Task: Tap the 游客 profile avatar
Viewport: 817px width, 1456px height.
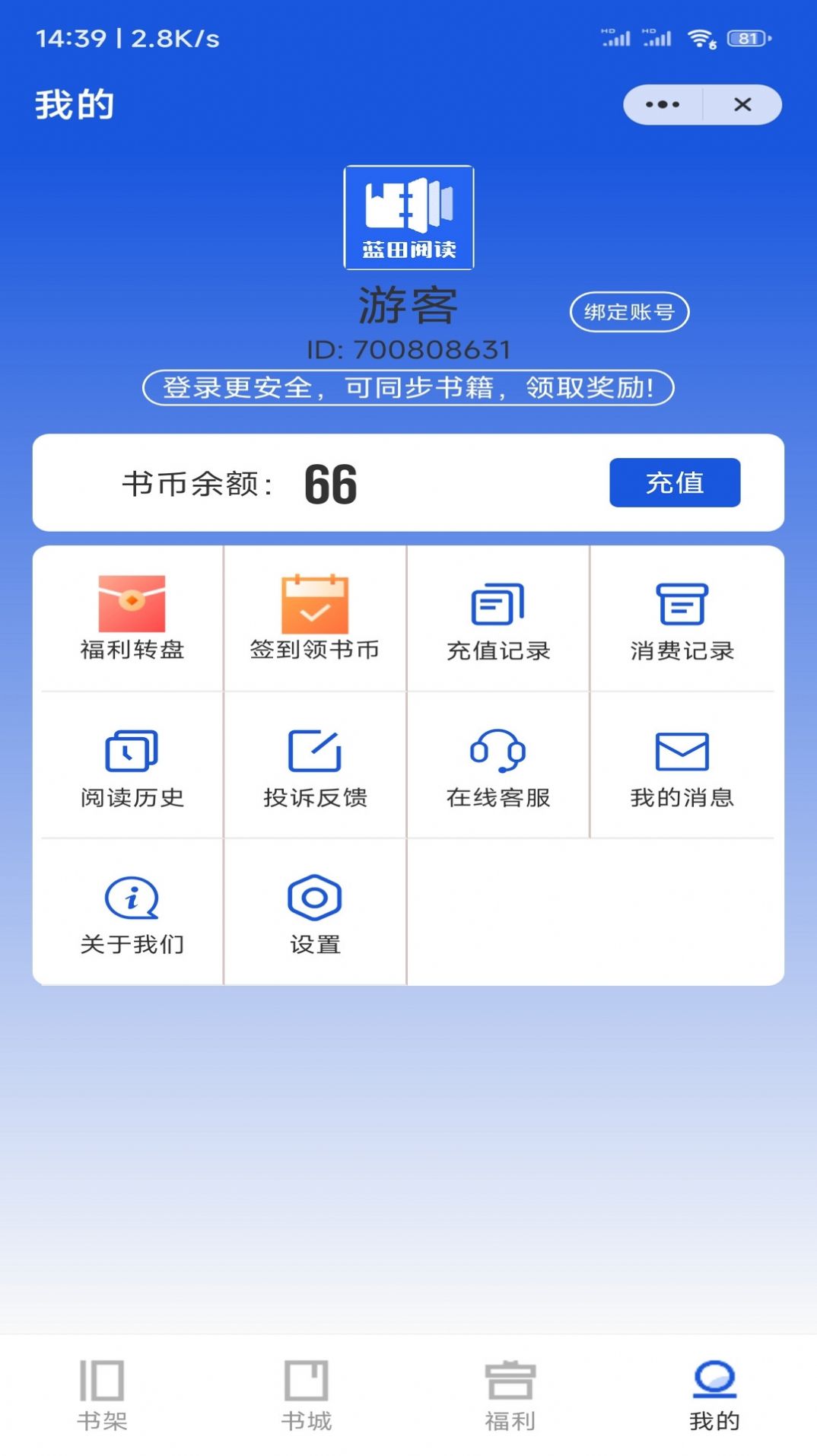Action: 408,218
